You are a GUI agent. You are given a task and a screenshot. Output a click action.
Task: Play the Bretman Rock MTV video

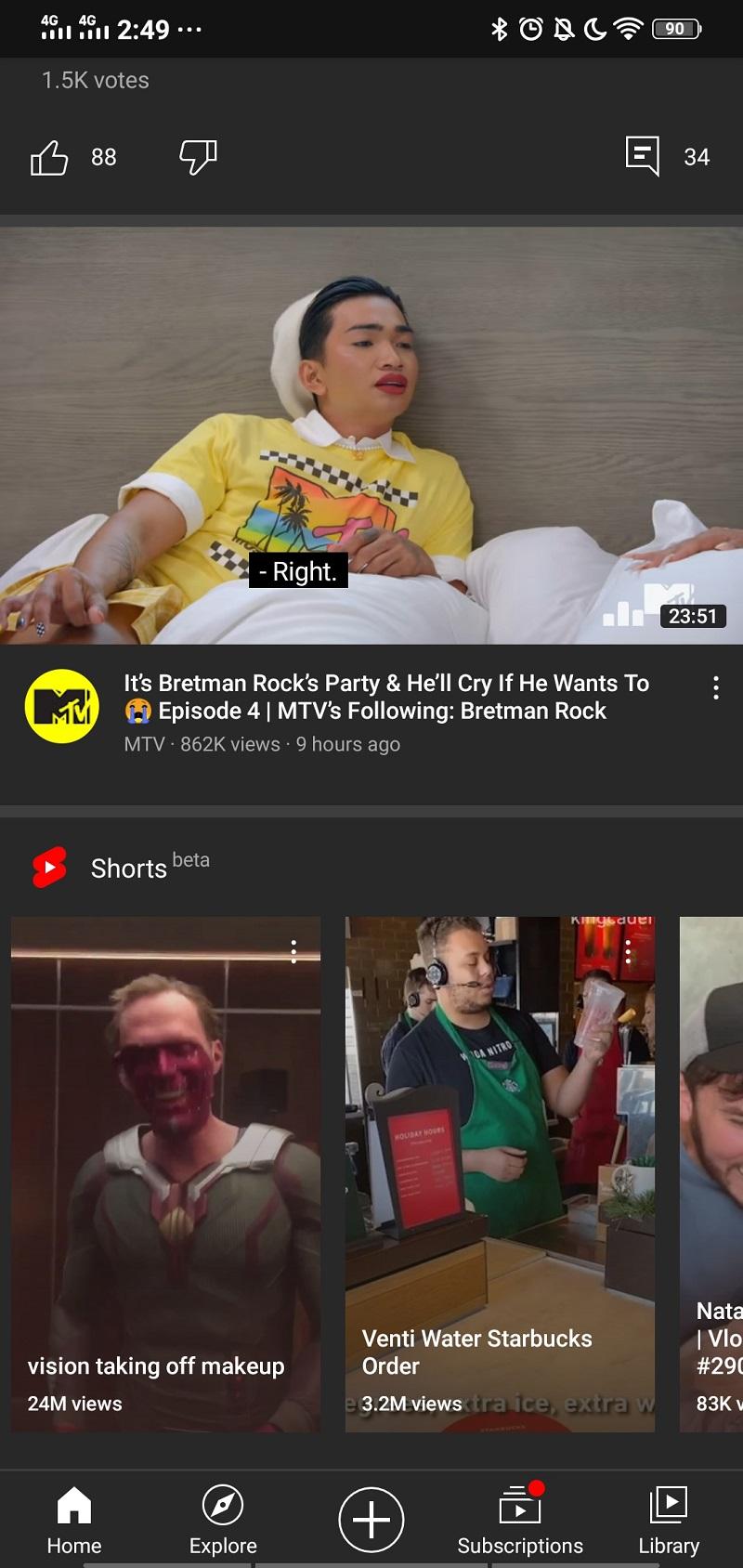point(371,436)
